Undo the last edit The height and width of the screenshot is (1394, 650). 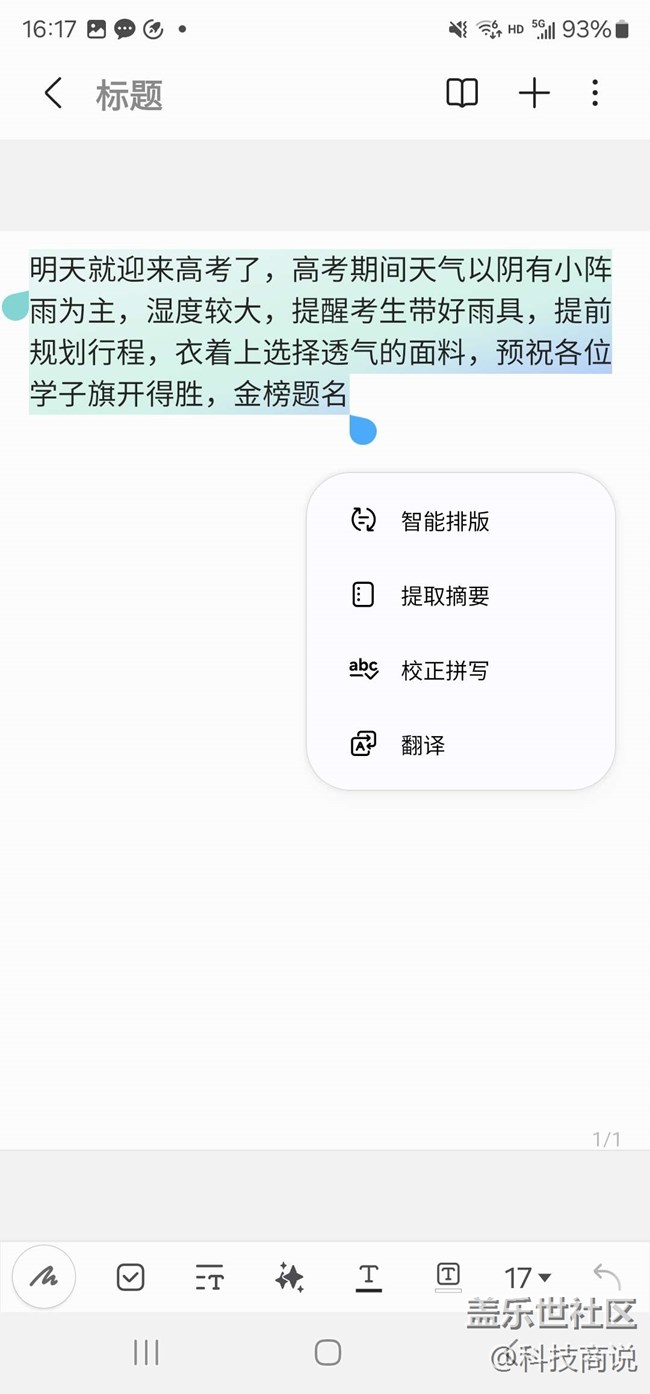point(607,1277)
